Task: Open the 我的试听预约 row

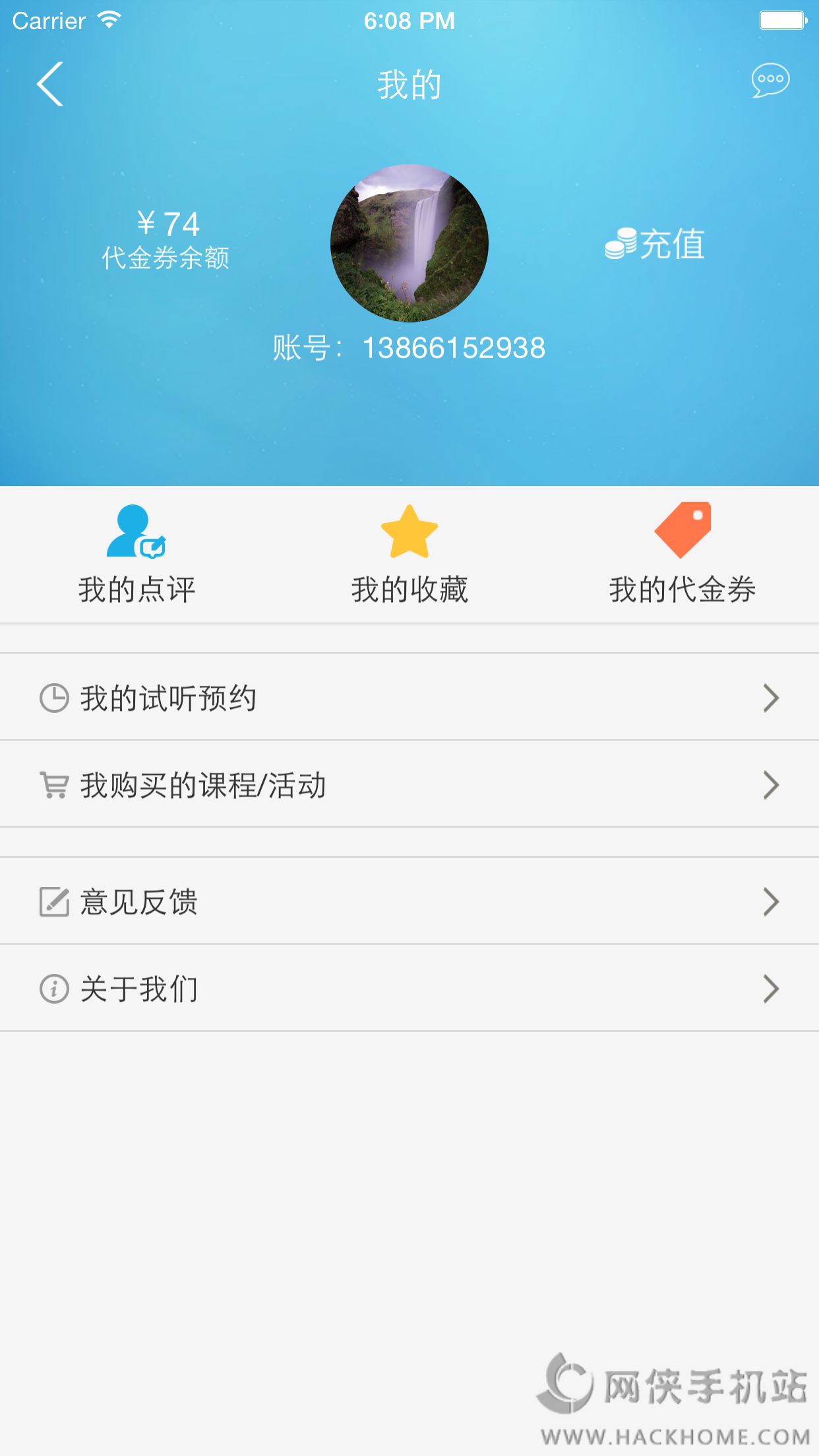Action: (x=409, y=698)
